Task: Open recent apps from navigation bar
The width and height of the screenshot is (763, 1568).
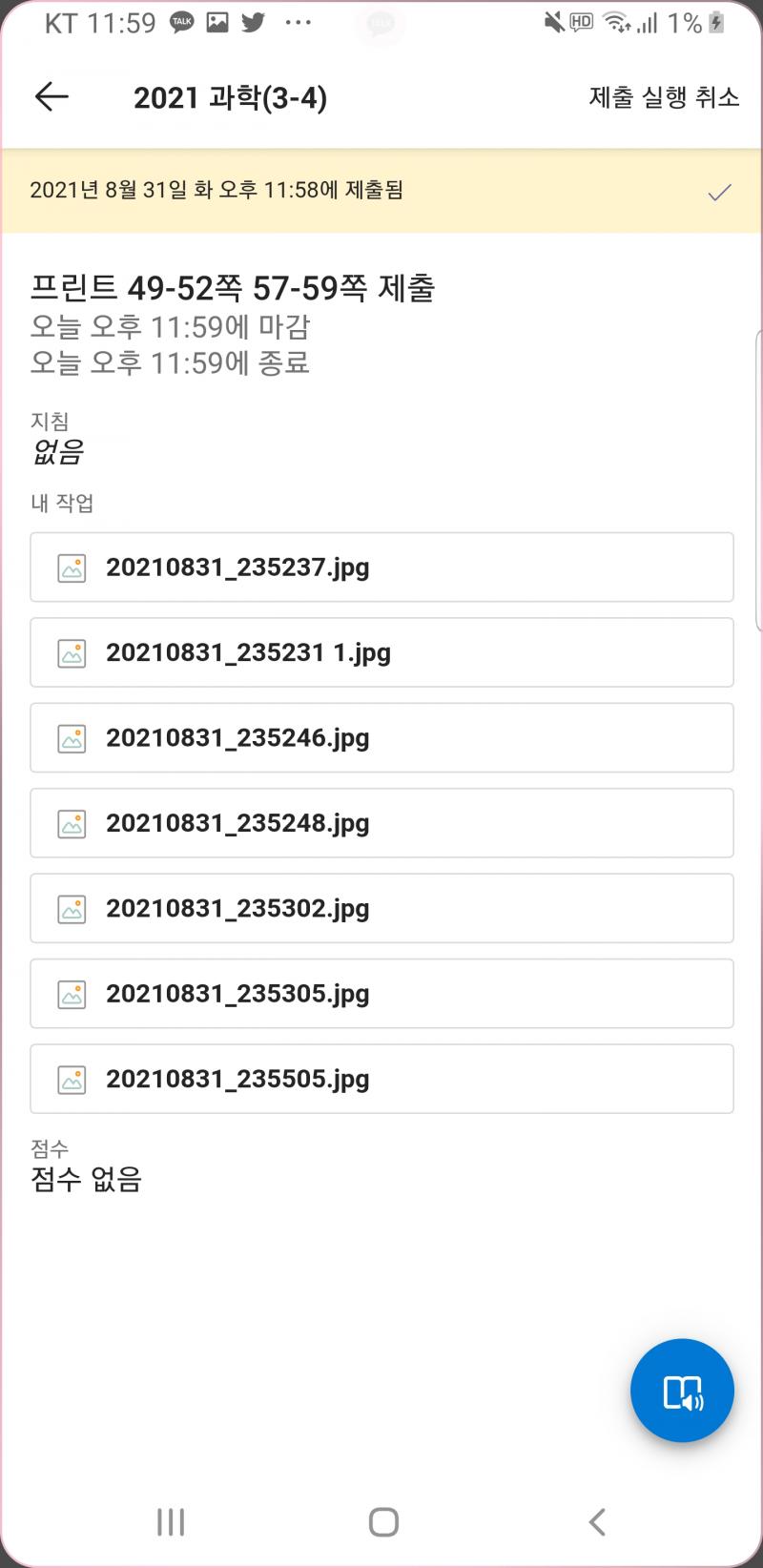Action: (171, 1522)
